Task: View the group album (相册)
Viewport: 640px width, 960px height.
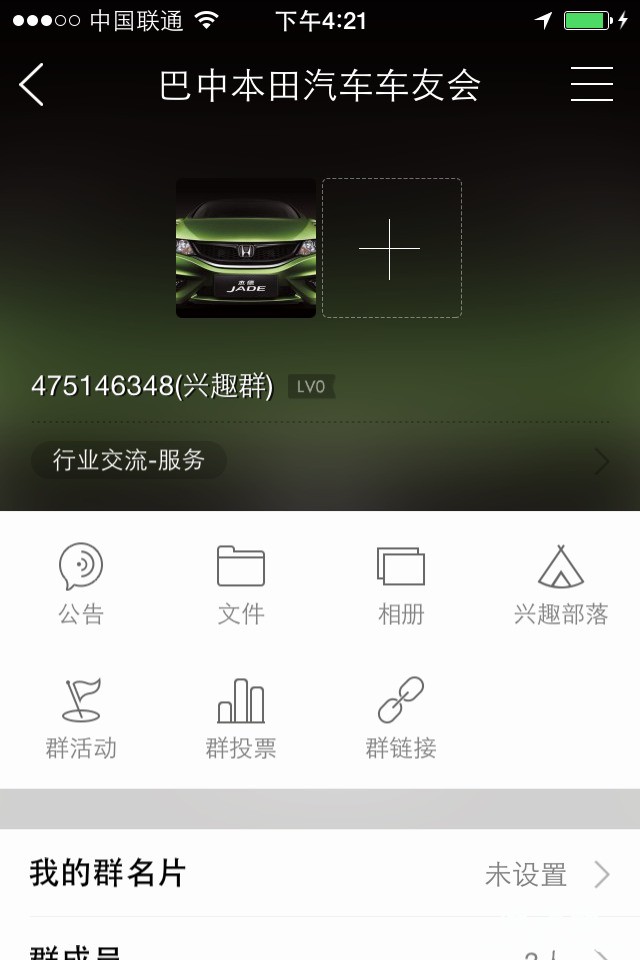Action: [401, 584]
